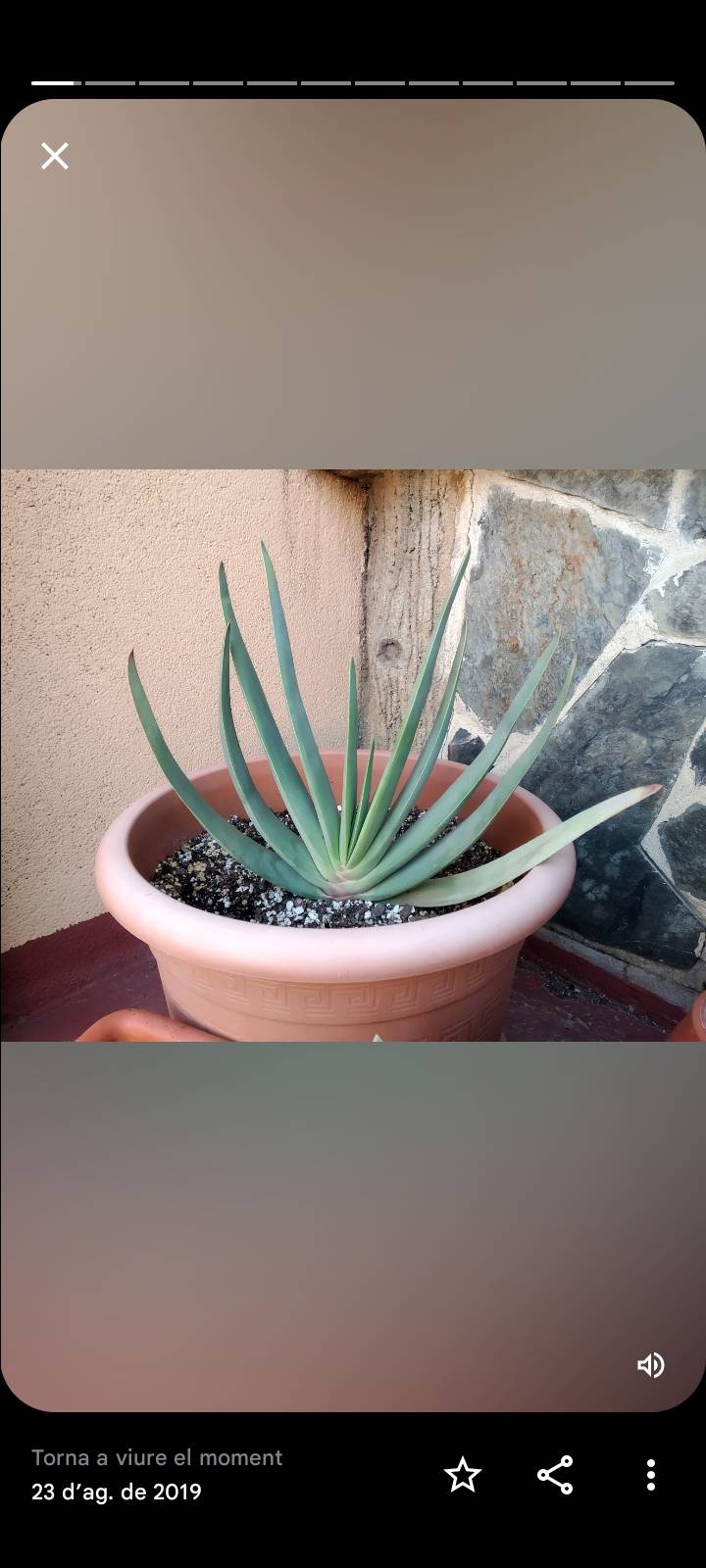Share this memory
The width and height of the screenshot is (706, 1568).
point(555,1475)
